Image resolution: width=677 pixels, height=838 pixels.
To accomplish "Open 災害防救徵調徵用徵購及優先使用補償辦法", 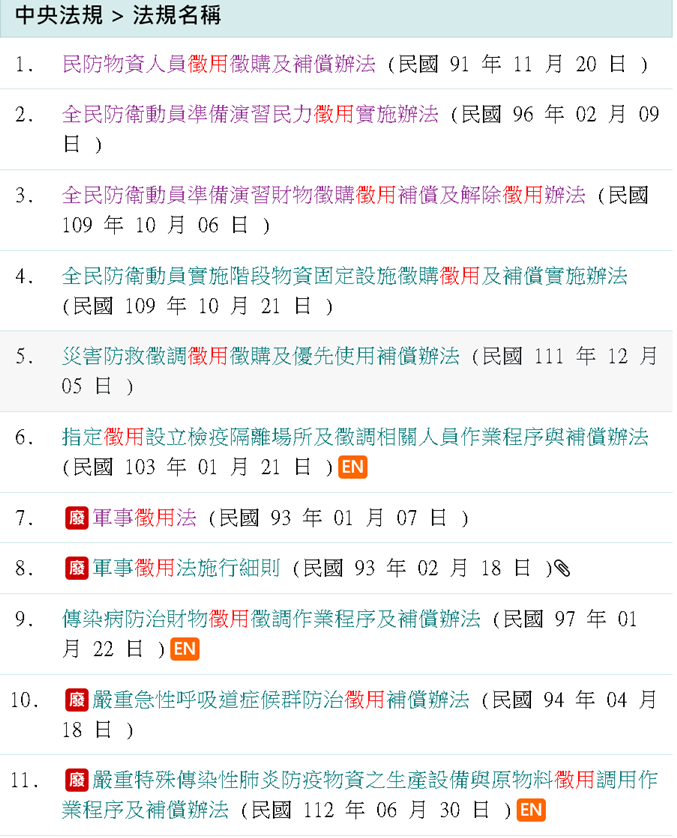I will 260,356.
